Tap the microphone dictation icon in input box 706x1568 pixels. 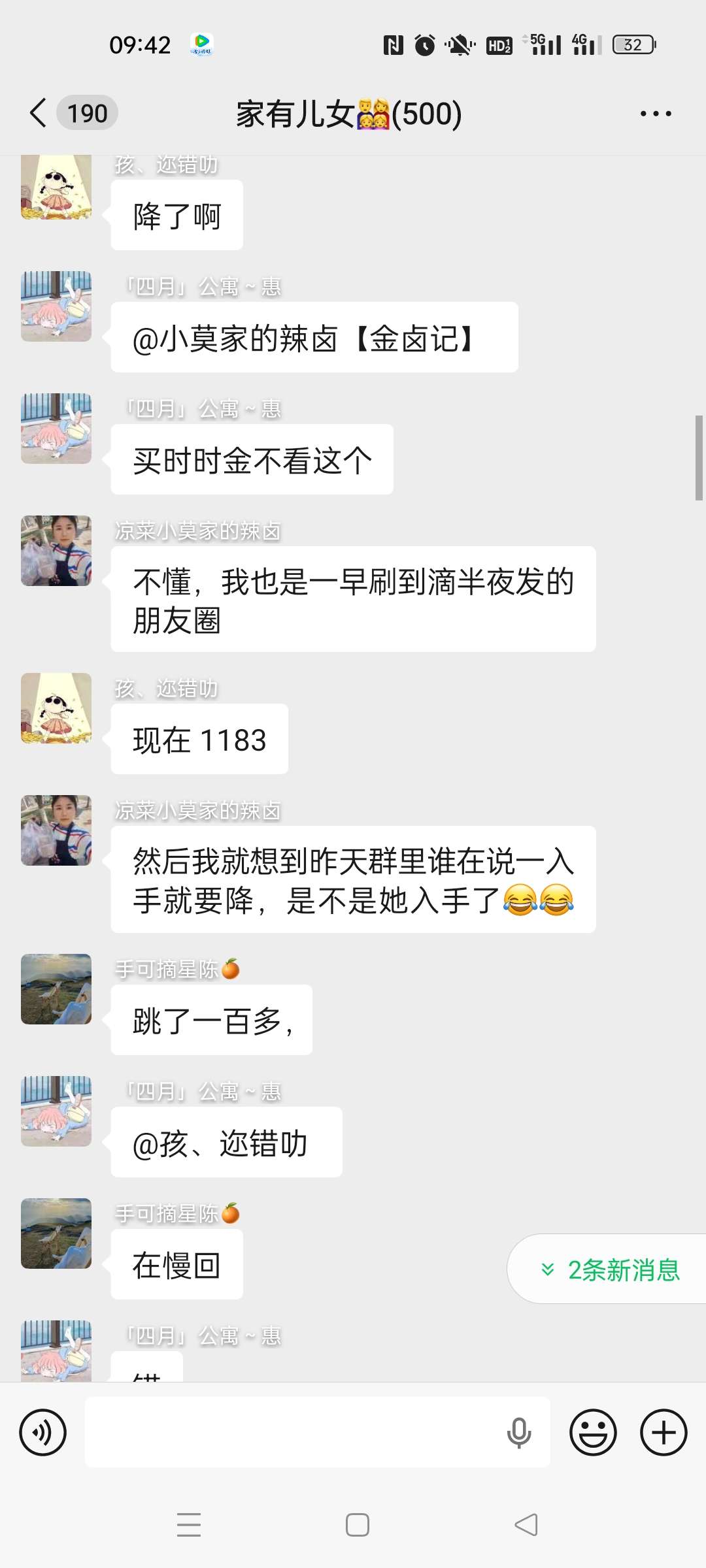[519, 1433]
